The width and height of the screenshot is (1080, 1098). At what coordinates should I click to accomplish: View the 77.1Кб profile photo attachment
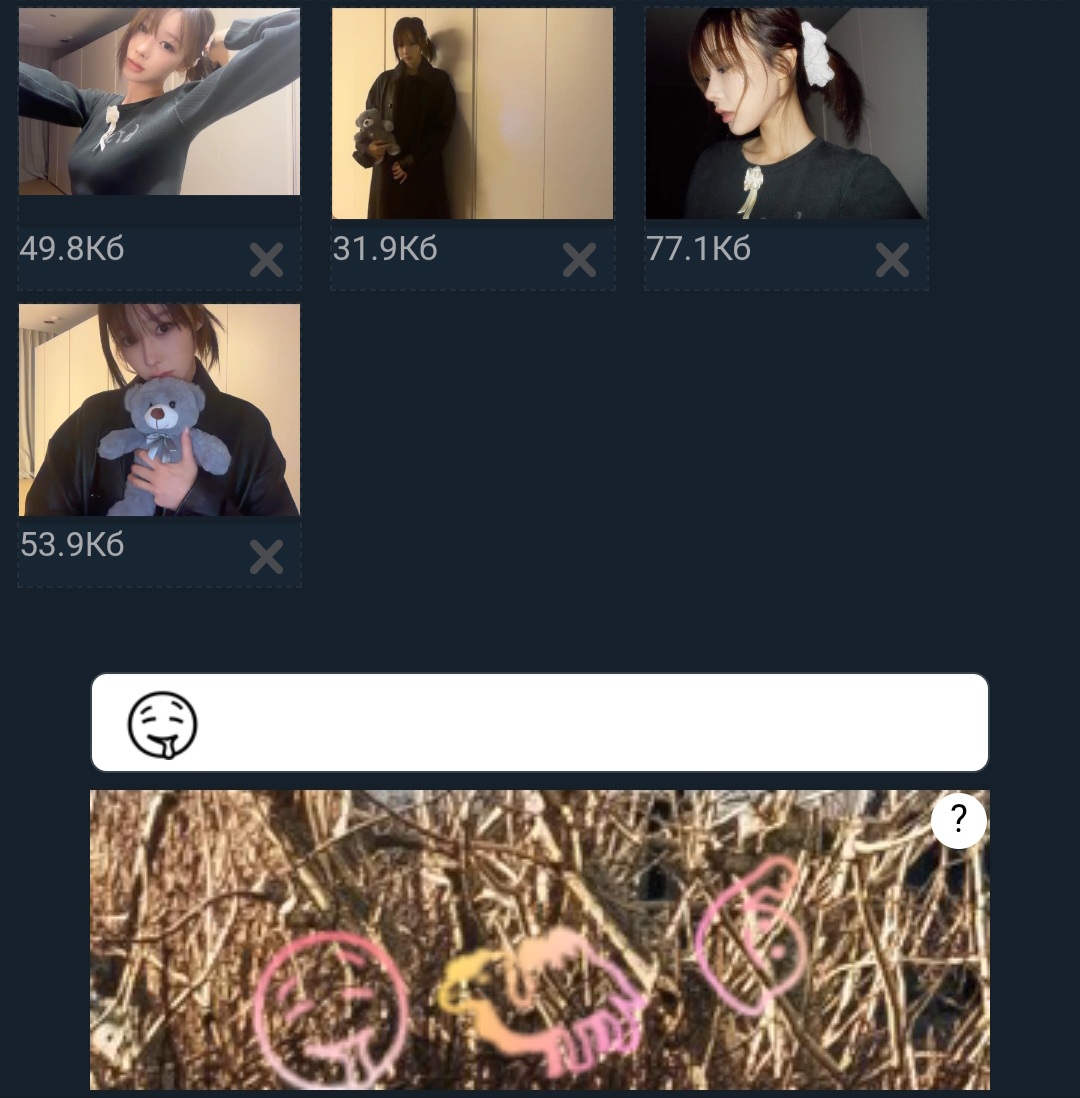click(786, 113)
